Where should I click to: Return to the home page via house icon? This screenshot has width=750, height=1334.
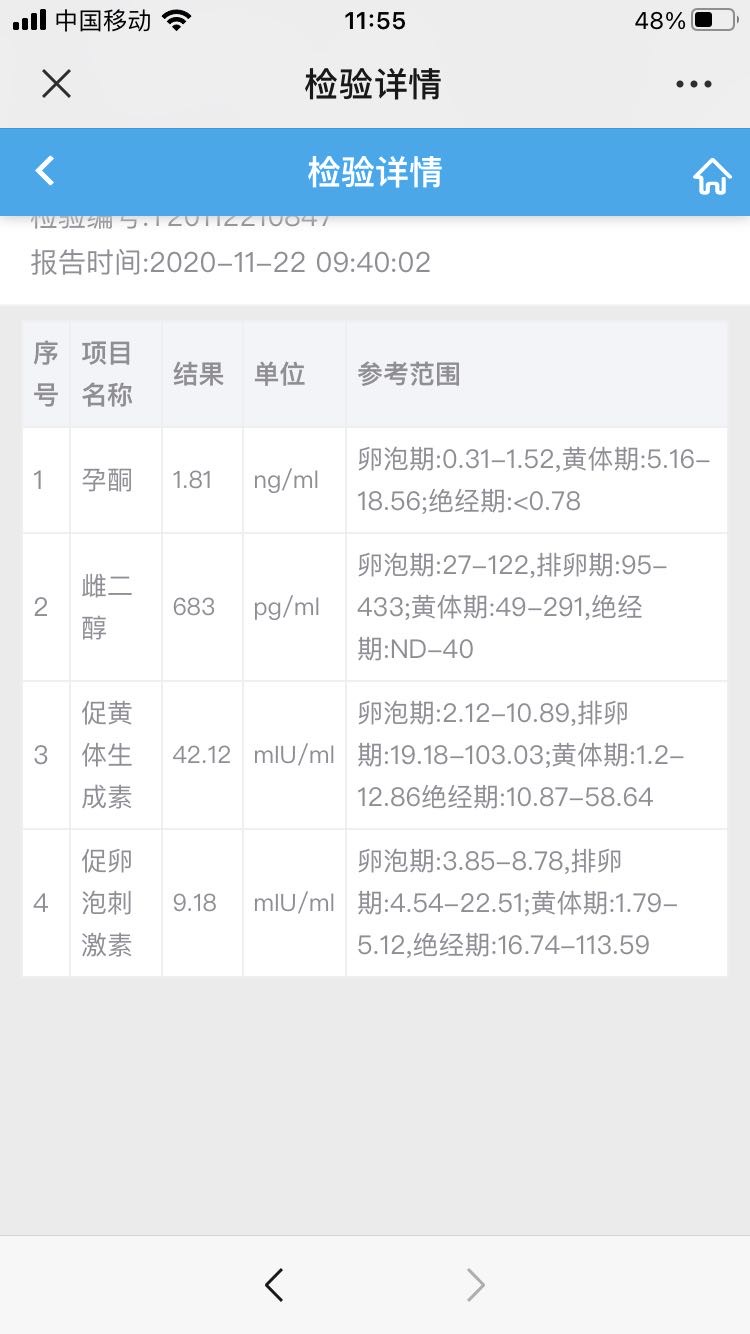click(712, 176)
